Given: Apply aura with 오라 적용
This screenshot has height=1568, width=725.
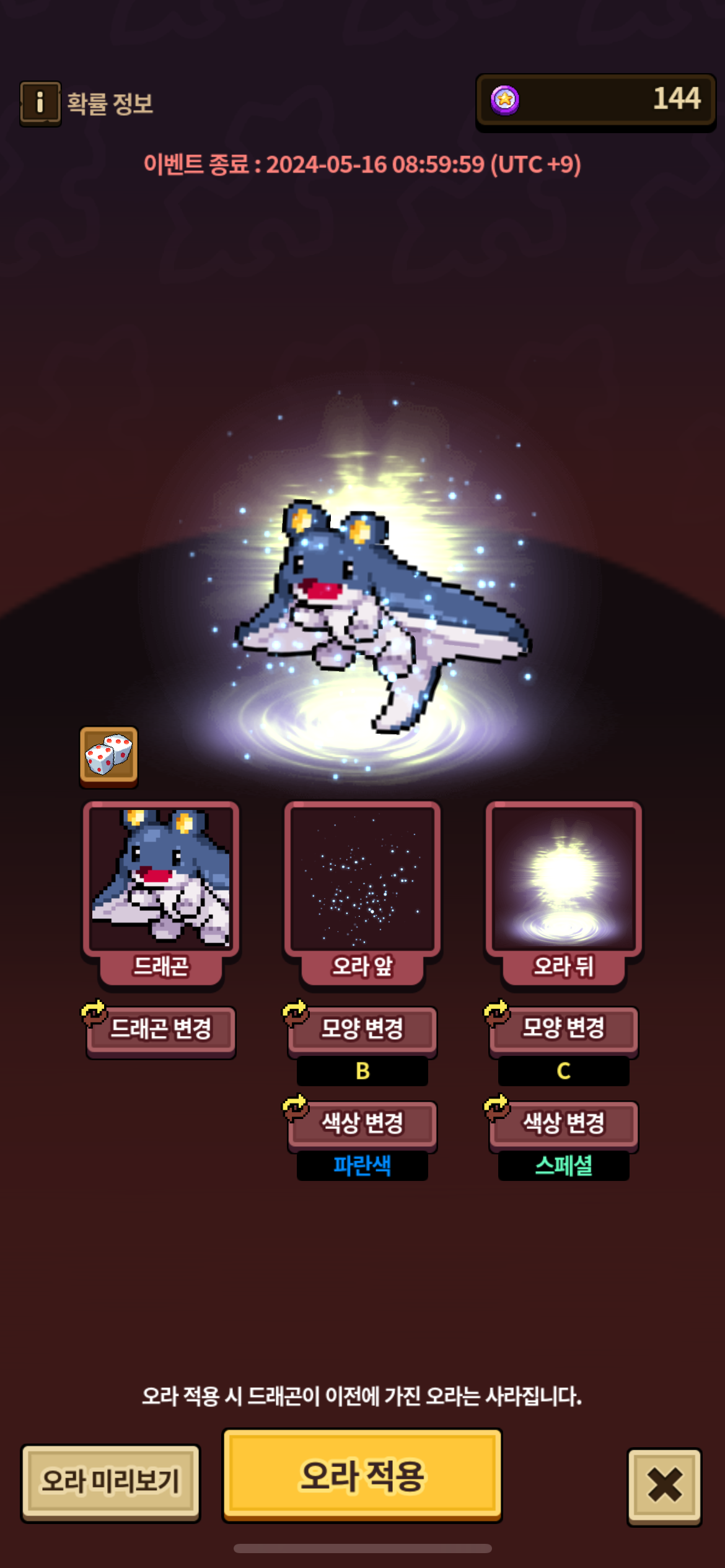Looking at the screenshot, I should click(x=362, y=1475).
